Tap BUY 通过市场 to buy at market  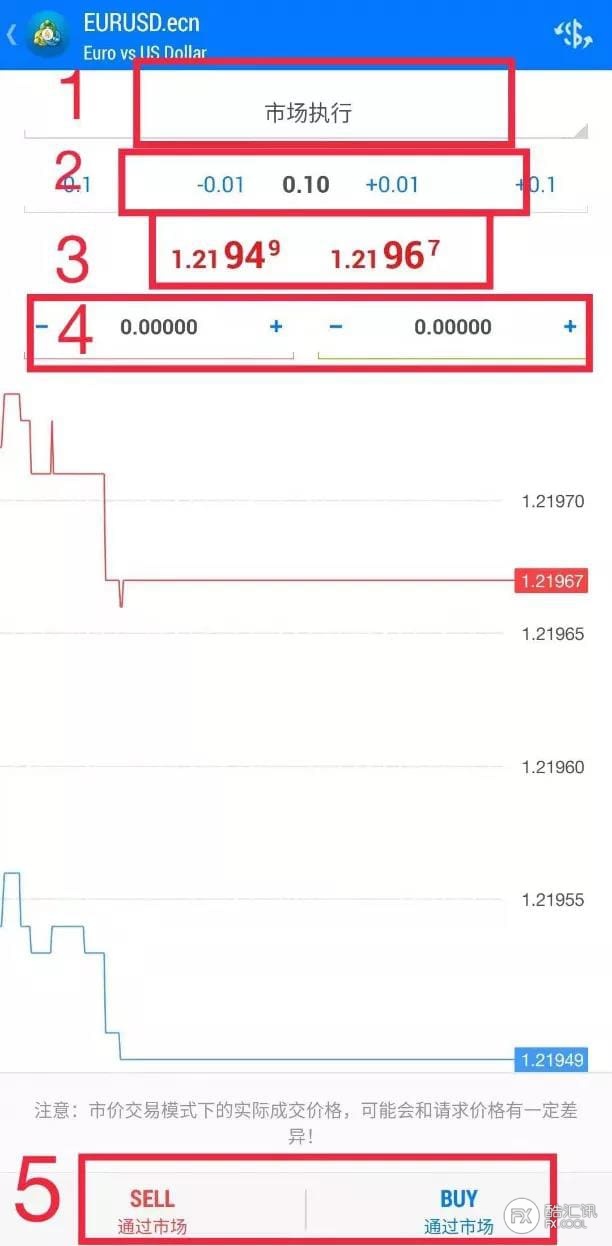pyautogui.click(x=458, y=1210)
